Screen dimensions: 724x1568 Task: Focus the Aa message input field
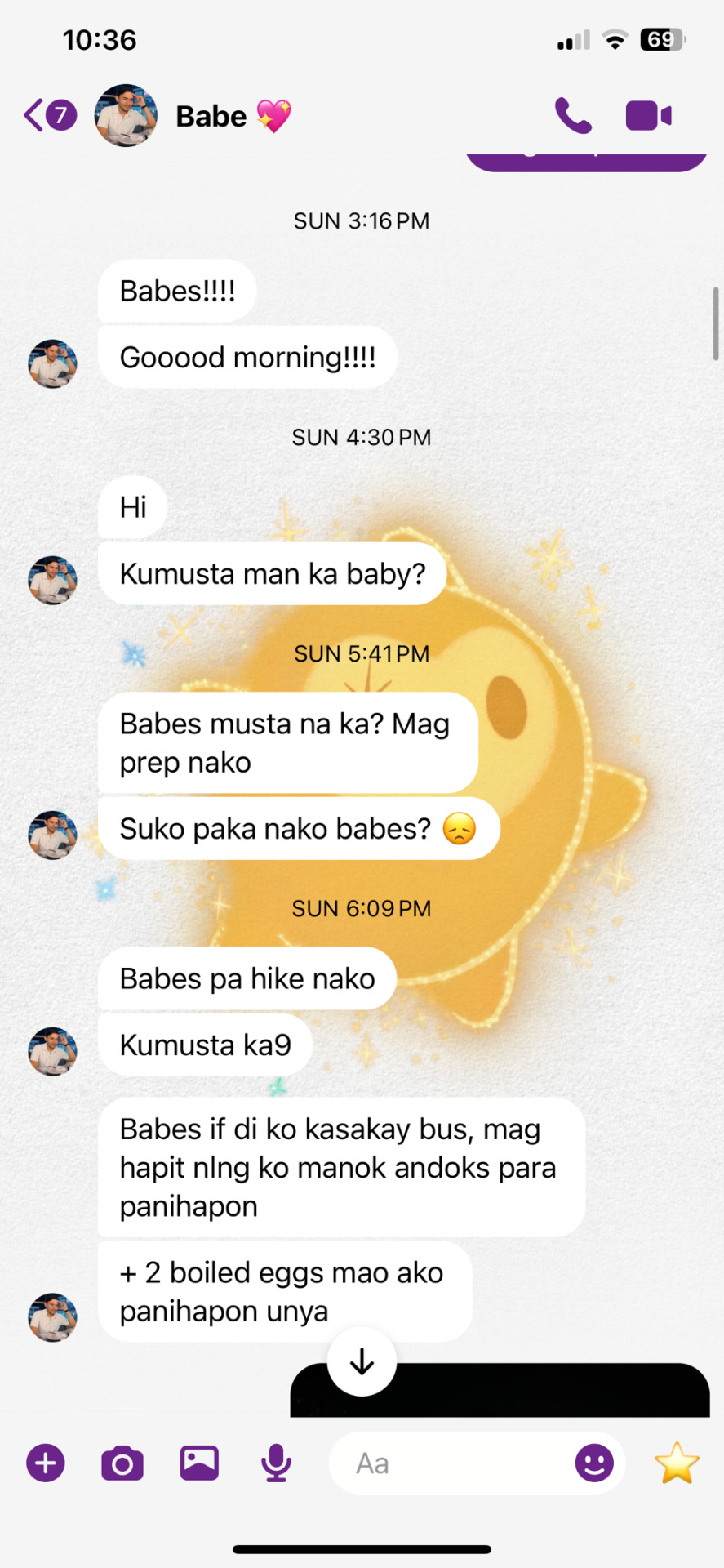[x=449, y=1463]
